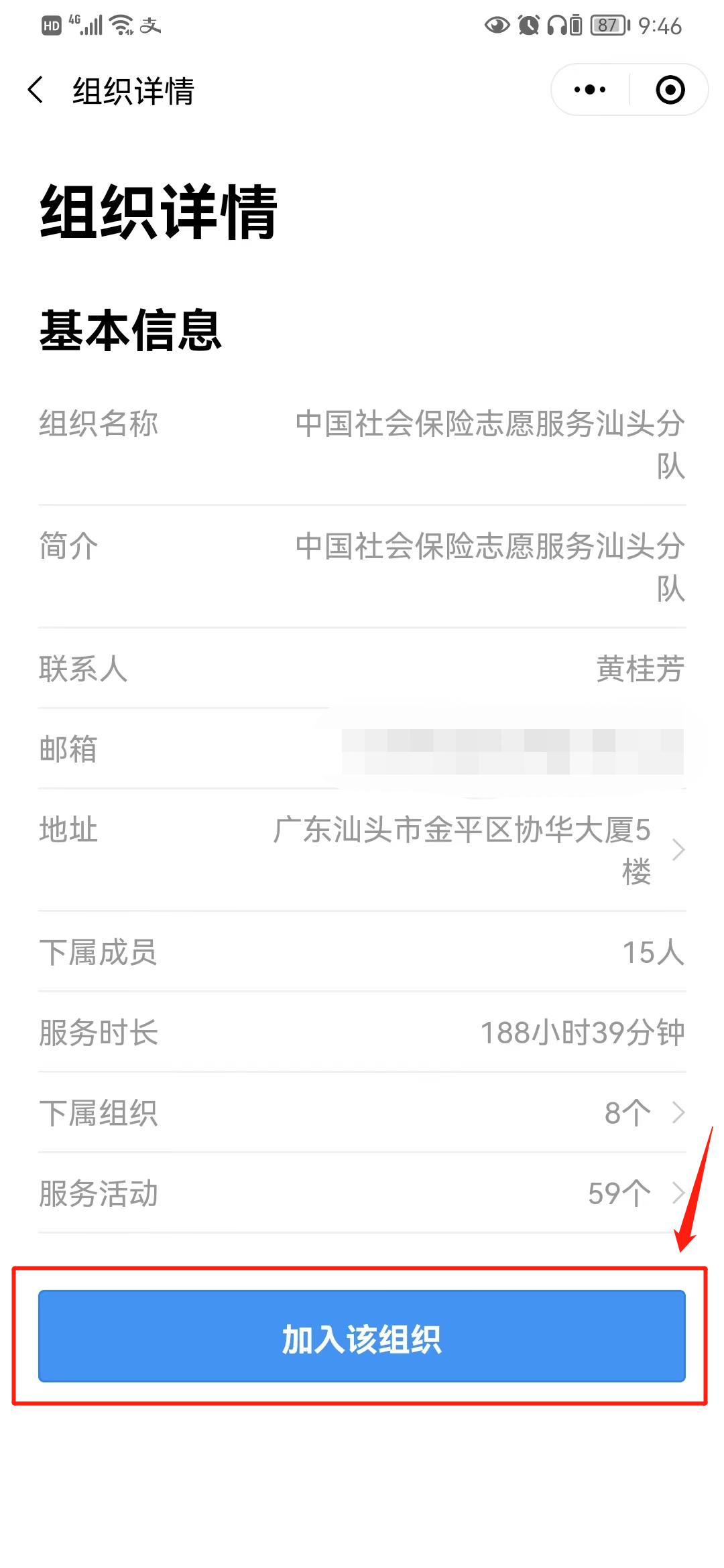Open the 服务活动 row with 59 activities
The height and width of the screenshot is (1568, 724).
pos(362,1193)
